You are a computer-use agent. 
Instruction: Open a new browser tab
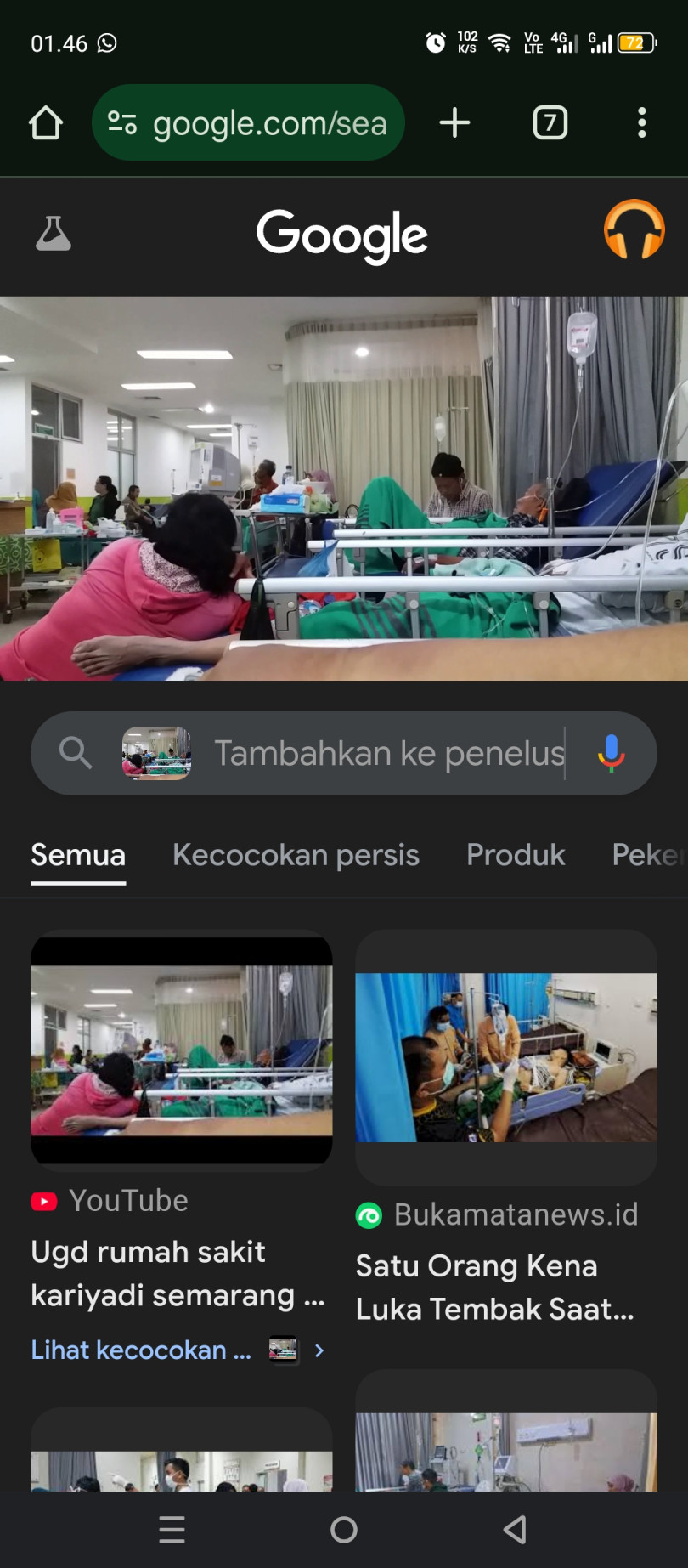[454, 123]
